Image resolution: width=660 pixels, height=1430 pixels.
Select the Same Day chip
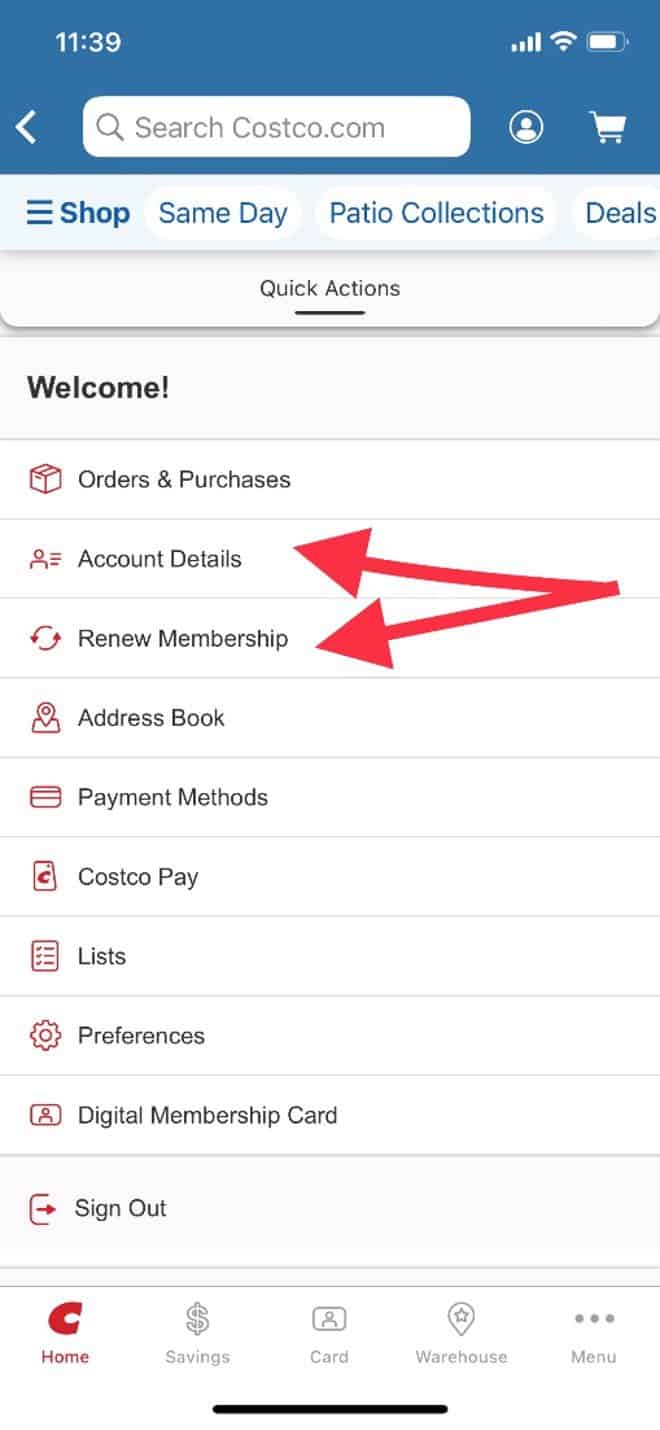point(223,213)
